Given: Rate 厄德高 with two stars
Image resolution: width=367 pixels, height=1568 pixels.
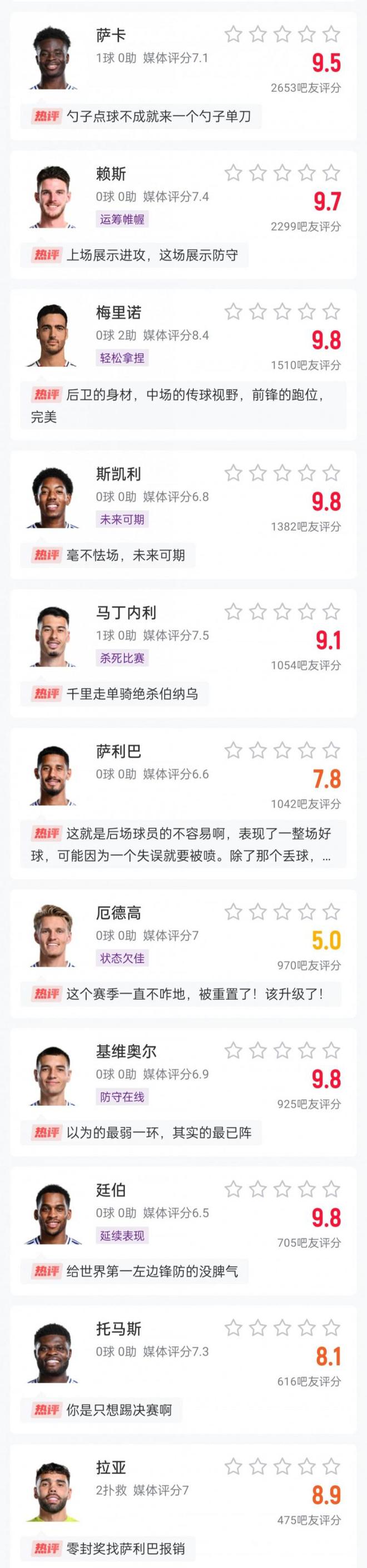Looking at the screenshot, I should [258, 911].
